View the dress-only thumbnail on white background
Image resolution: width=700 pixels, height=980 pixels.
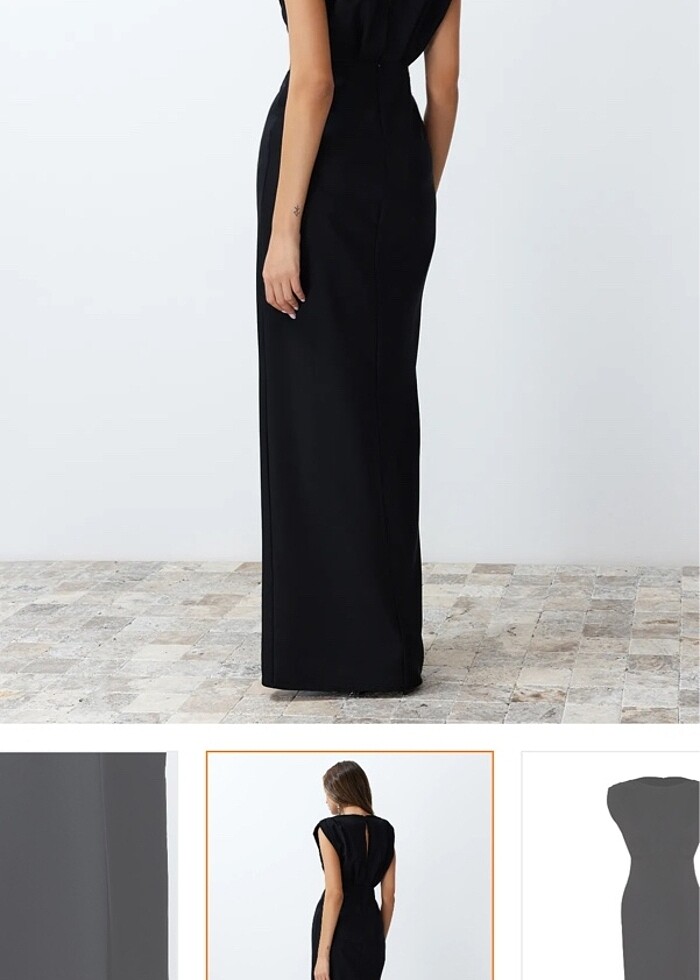(x=612, y=866)
